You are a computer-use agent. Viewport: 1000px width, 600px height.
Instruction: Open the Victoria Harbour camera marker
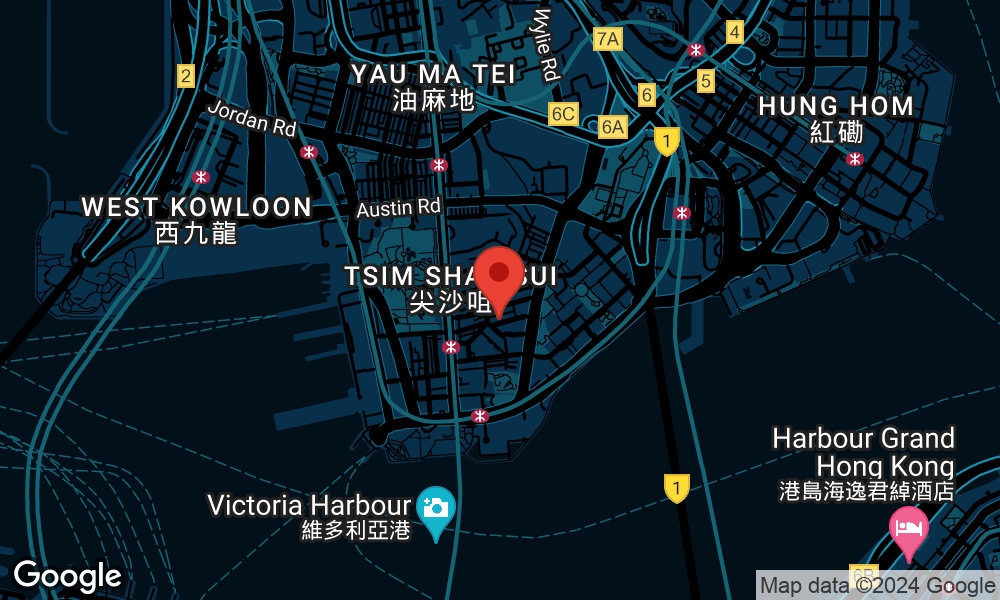tap(436, 509)
